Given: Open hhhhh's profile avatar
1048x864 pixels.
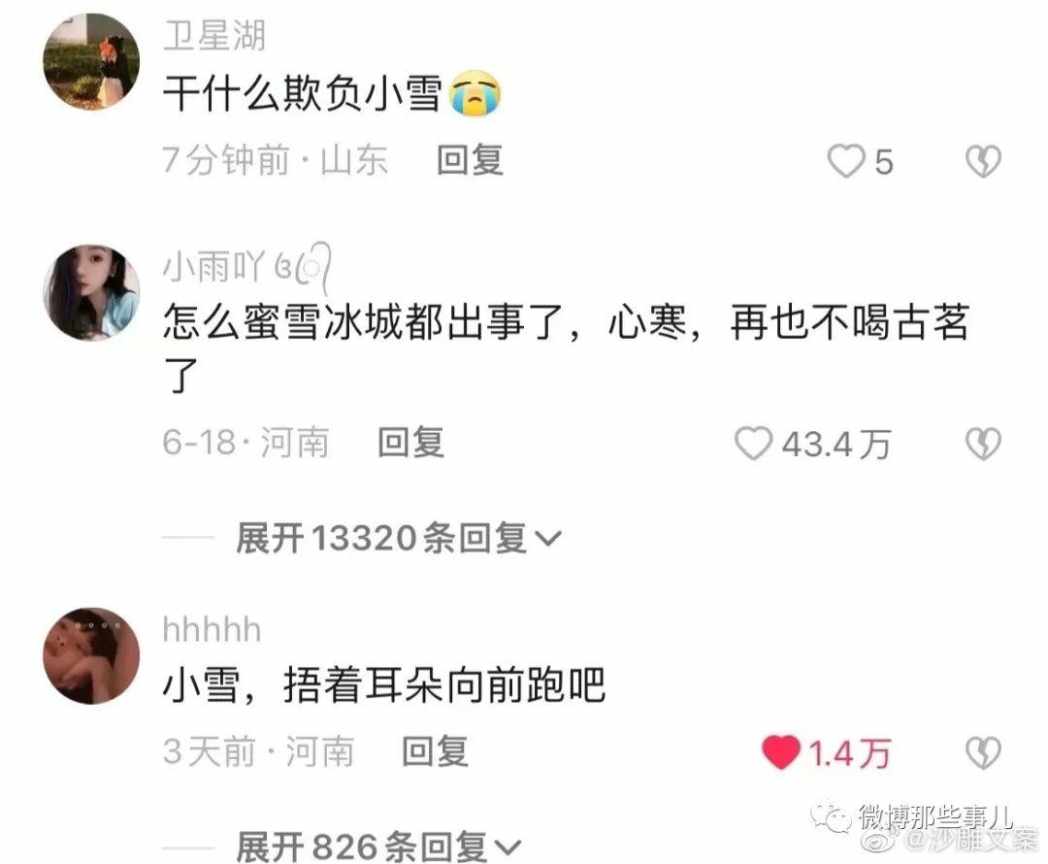Looking at the screenshot, I should (91, 655).
